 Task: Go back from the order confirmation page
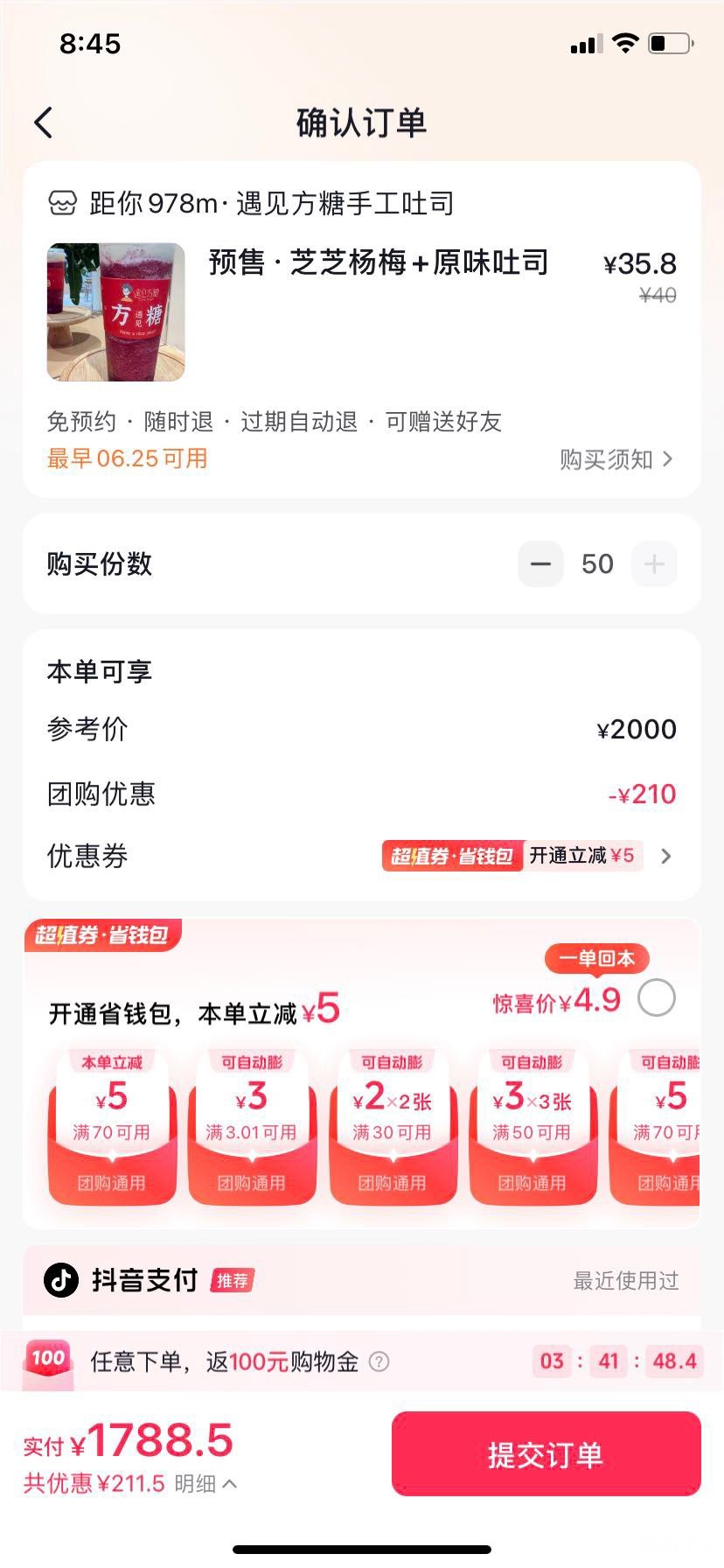(x=44, y=122)
